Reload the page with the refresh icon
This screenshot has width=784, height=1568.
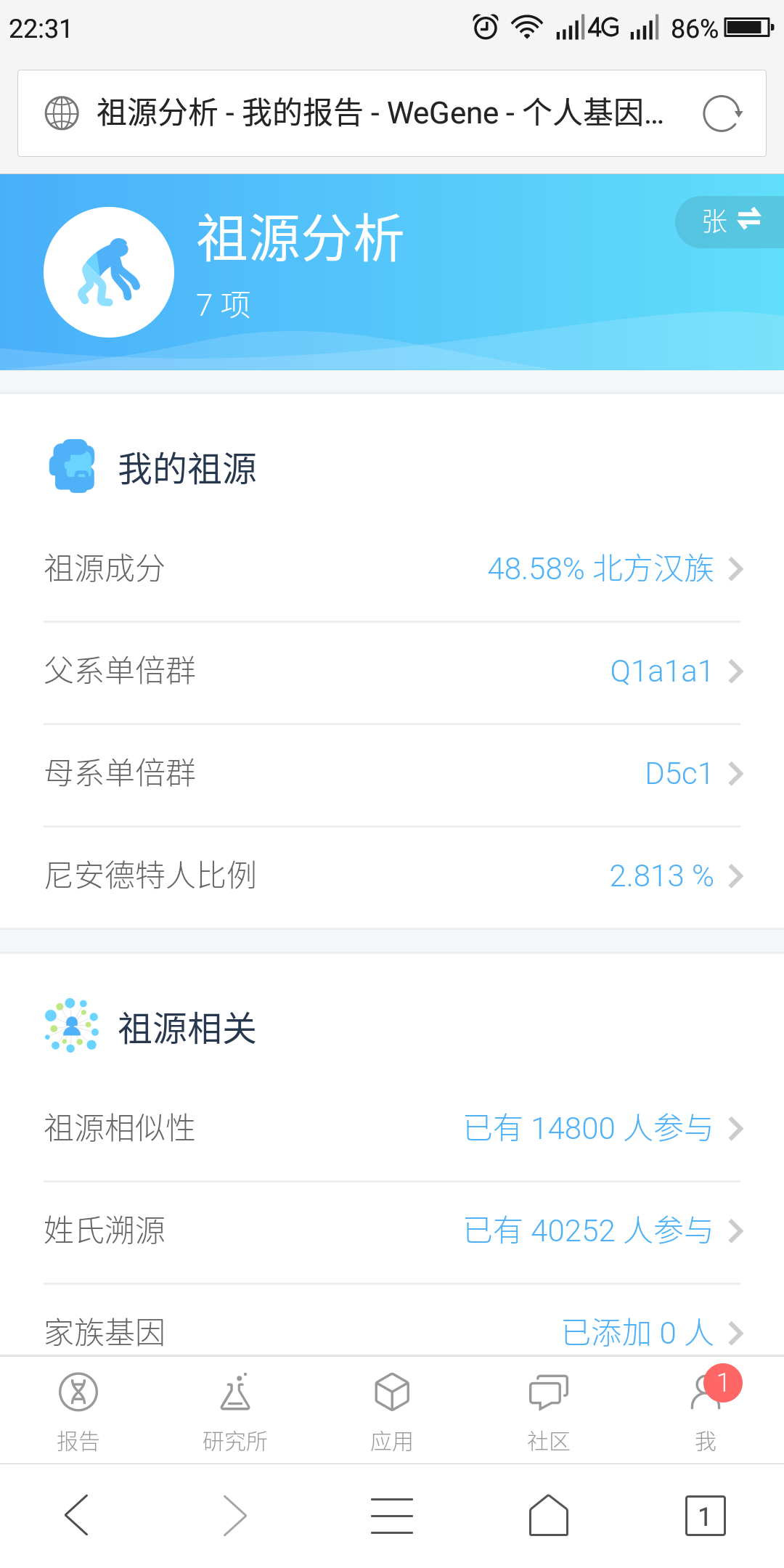point(722,114)
